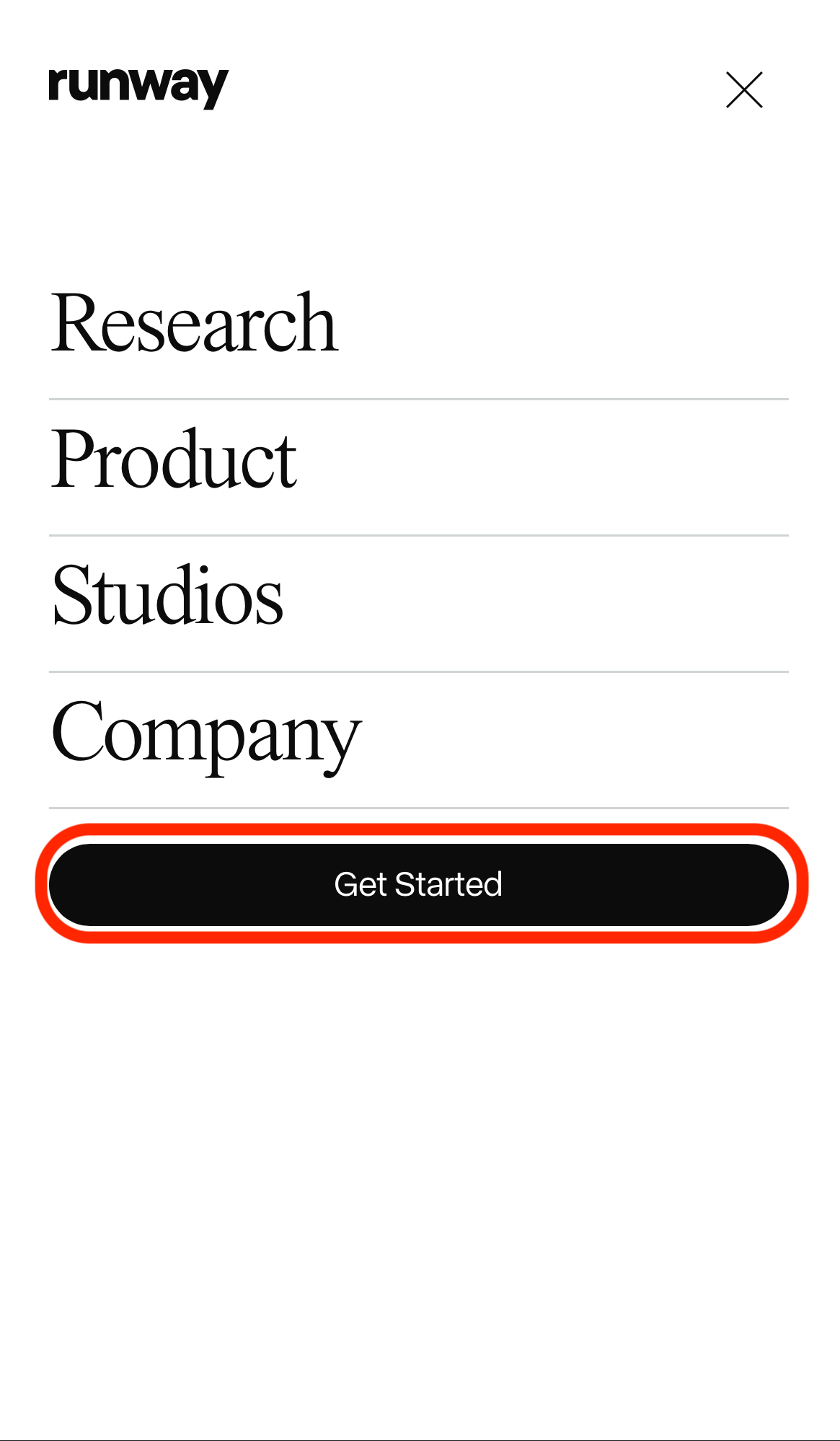Tap the runway logo to go home
The image size is (840, 1441).
138,87
